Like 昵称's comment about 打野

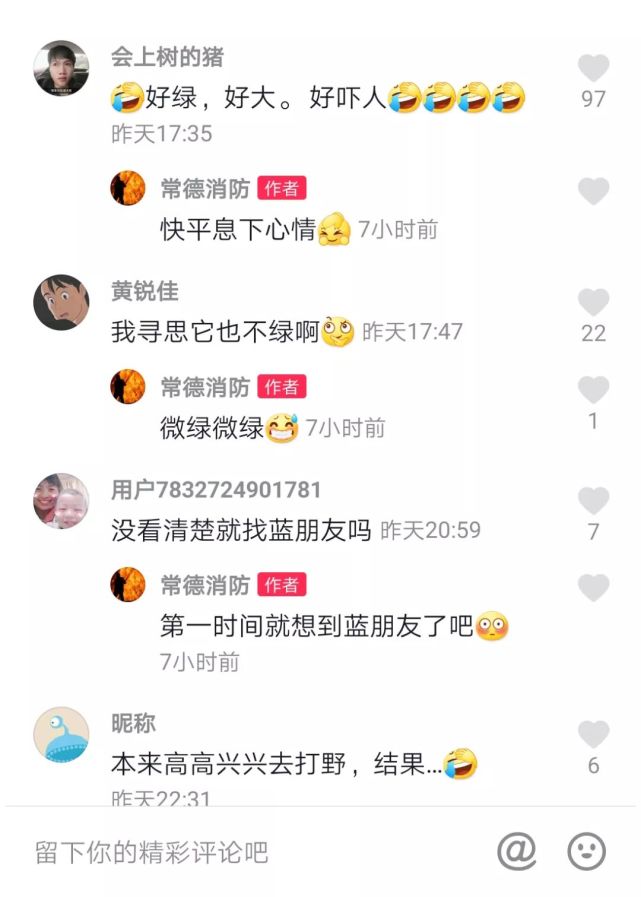tap(593, 735)
